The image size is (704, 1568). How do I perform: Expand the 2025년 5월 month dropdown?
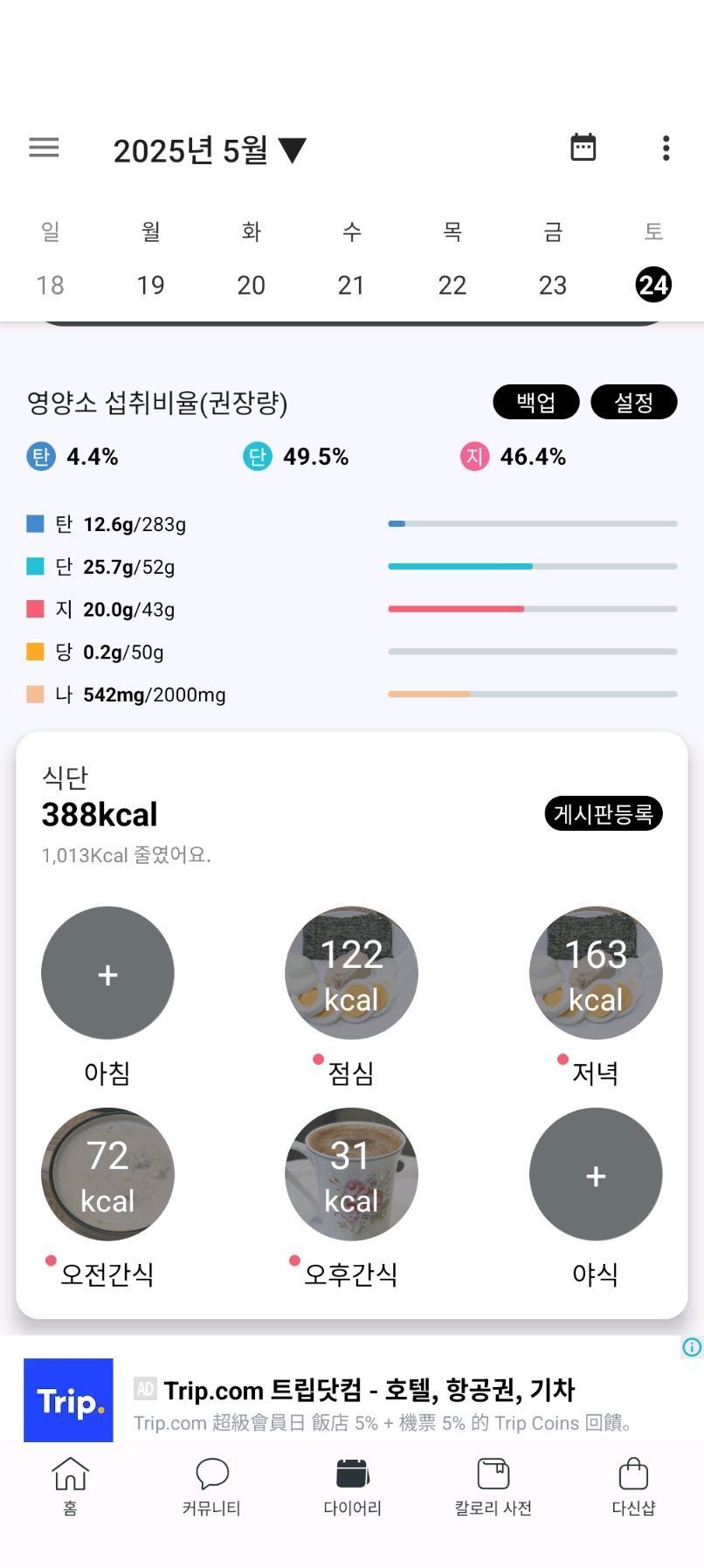click(x=210, y=150)
